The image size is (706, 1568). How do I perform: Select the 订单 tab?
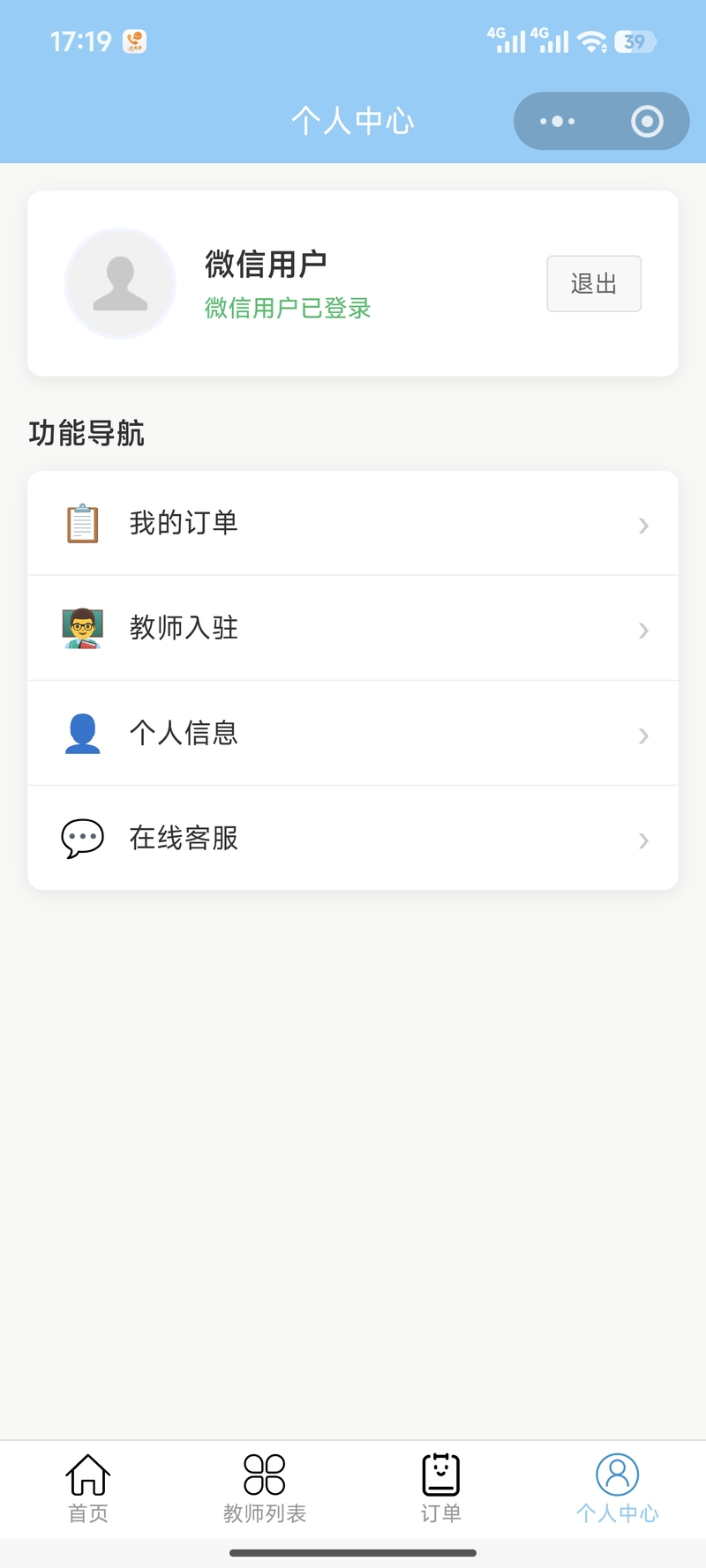(441, 1489)
